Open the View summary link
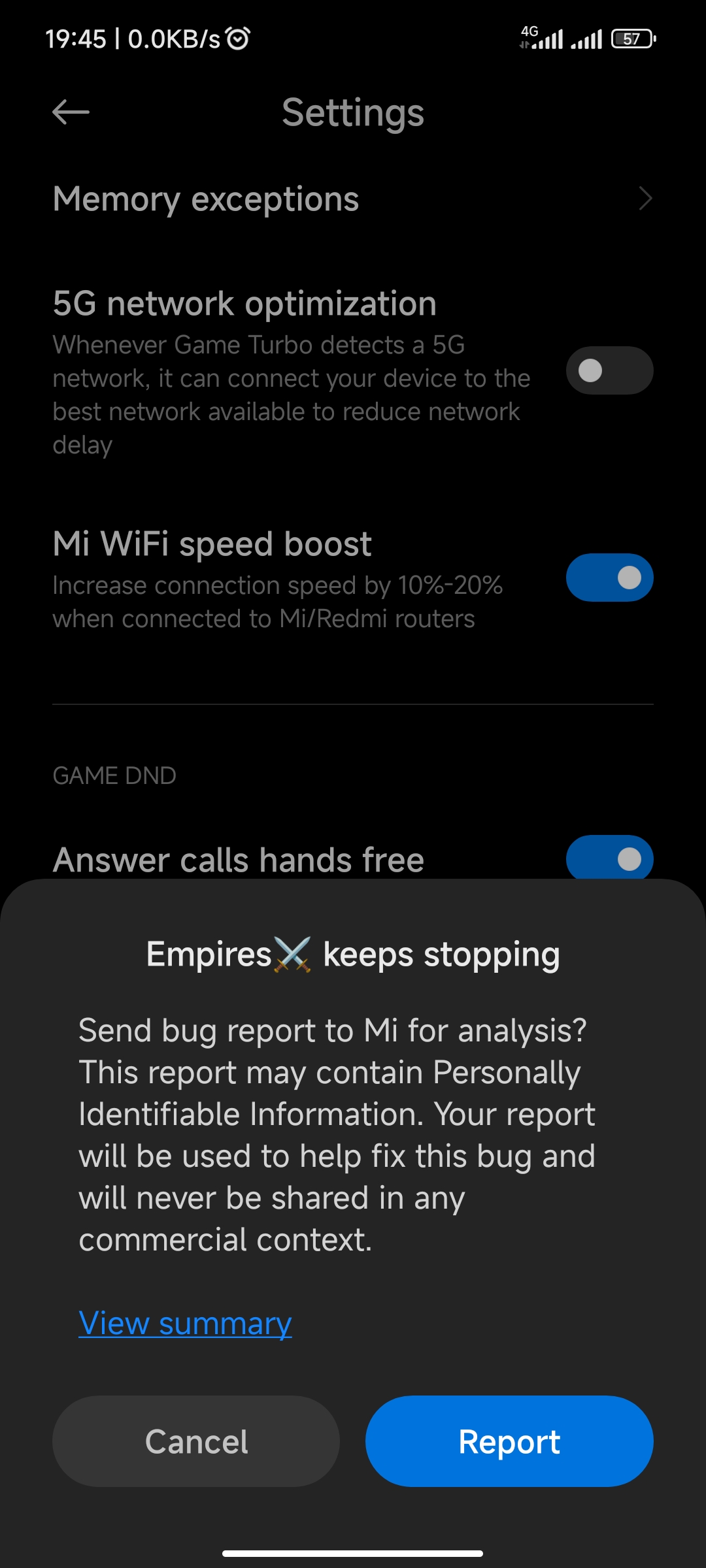706x1568 pixels. coord(185,1324)
